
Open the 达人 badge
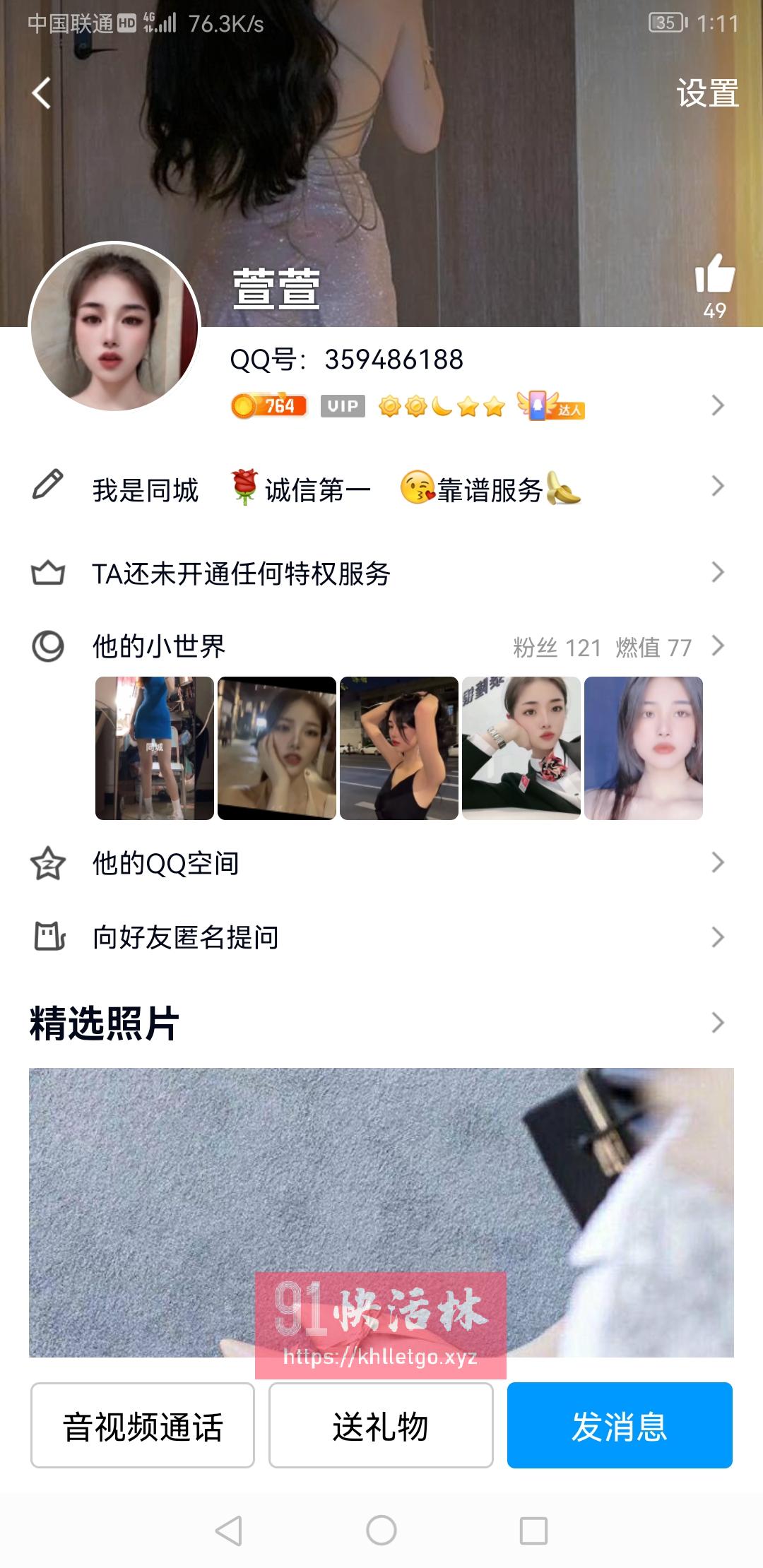click(x=551, y=406)
